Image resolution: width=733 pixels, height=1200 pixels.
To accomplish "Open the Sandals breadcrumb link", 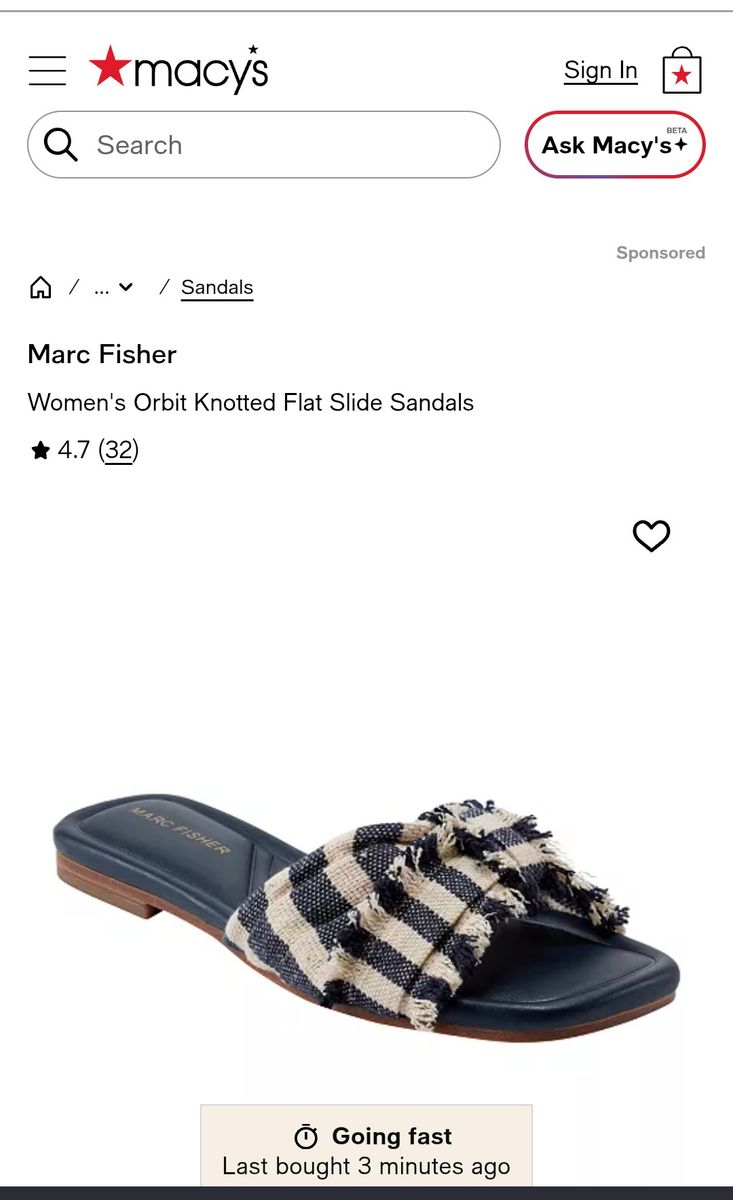I will 217,288.
